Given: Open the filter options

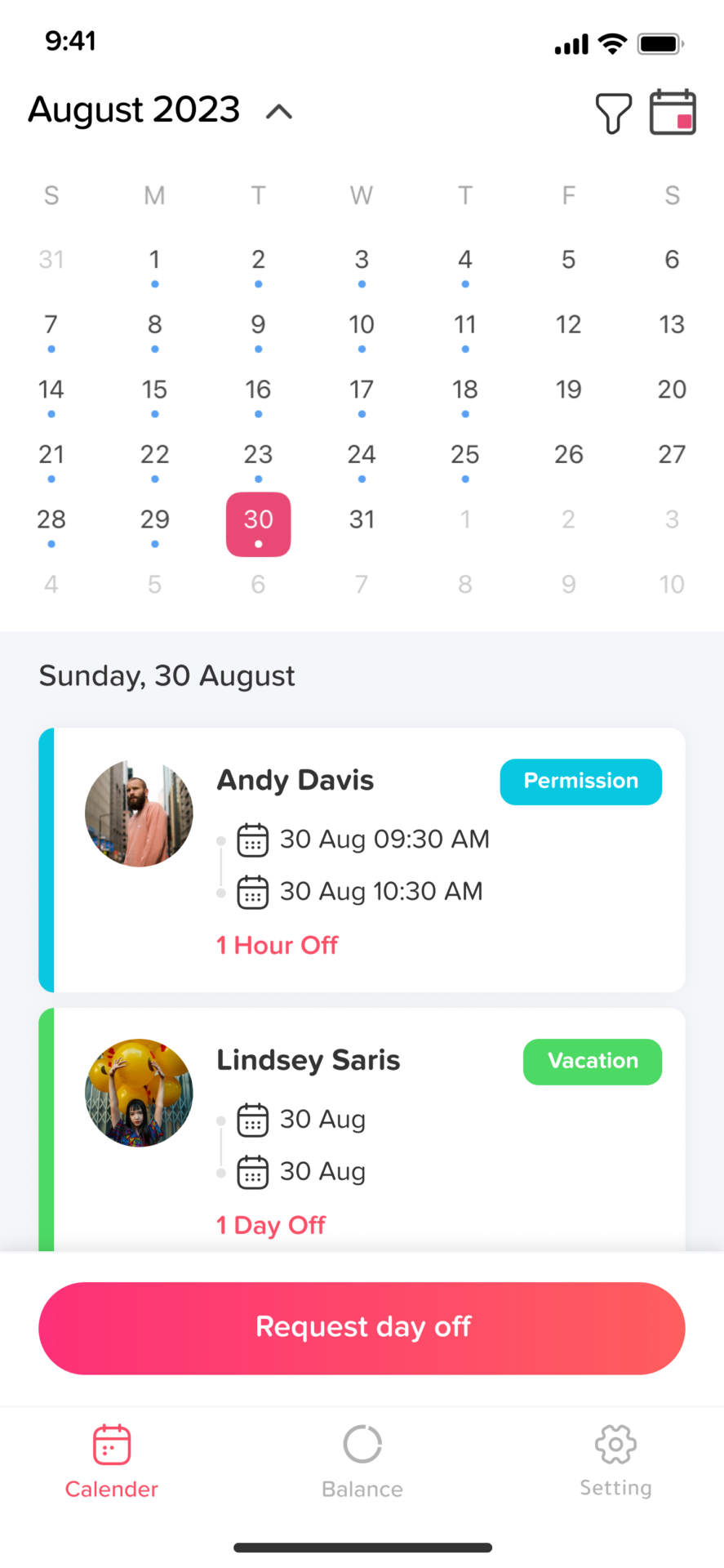Looking at the screenshot, I should pos(613,113).
